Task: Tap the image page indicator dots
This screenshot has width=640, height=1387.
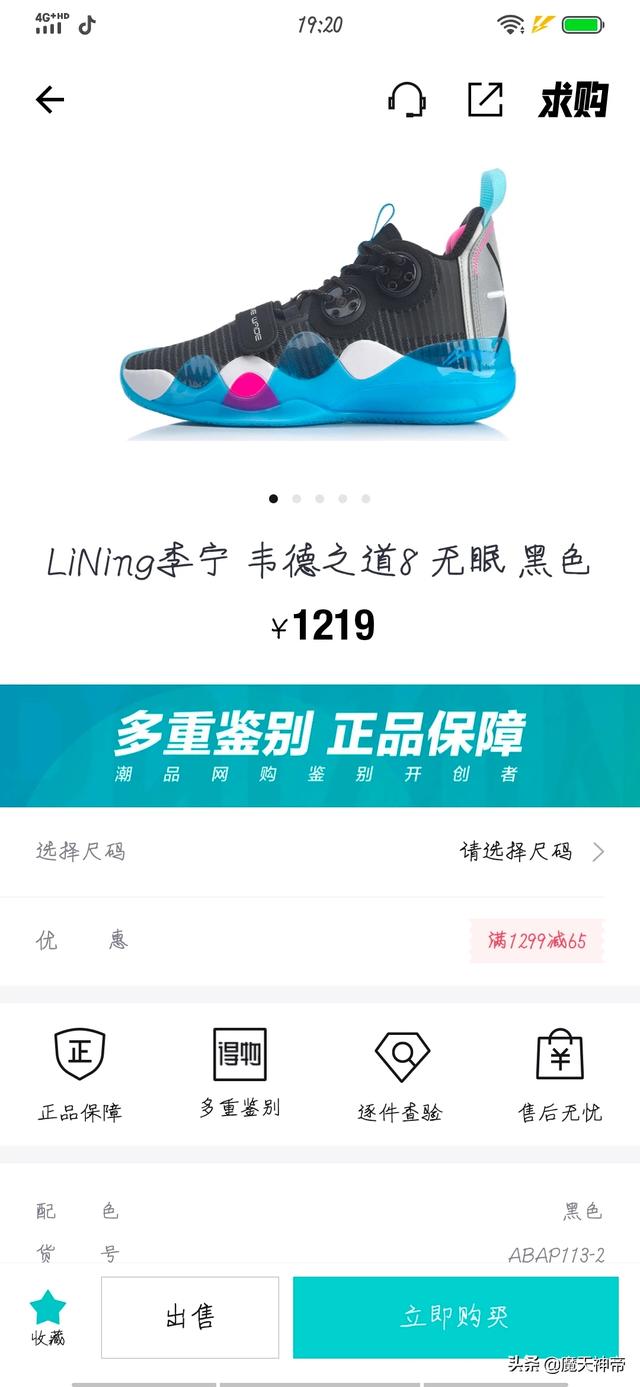Action: click(320, 498)
